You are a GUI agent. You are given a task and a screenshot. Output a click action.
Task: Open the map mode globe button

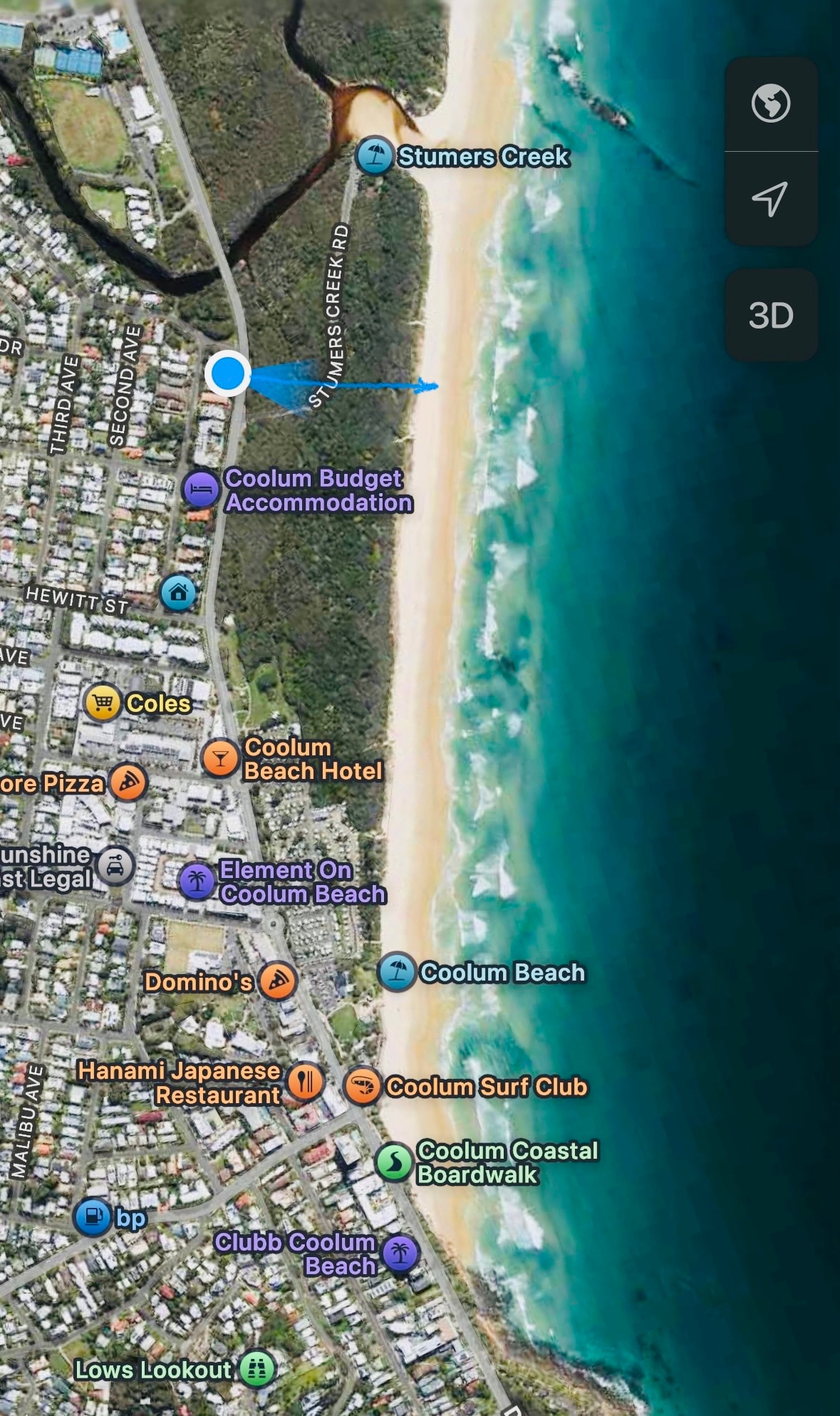(x=770, y=103)
